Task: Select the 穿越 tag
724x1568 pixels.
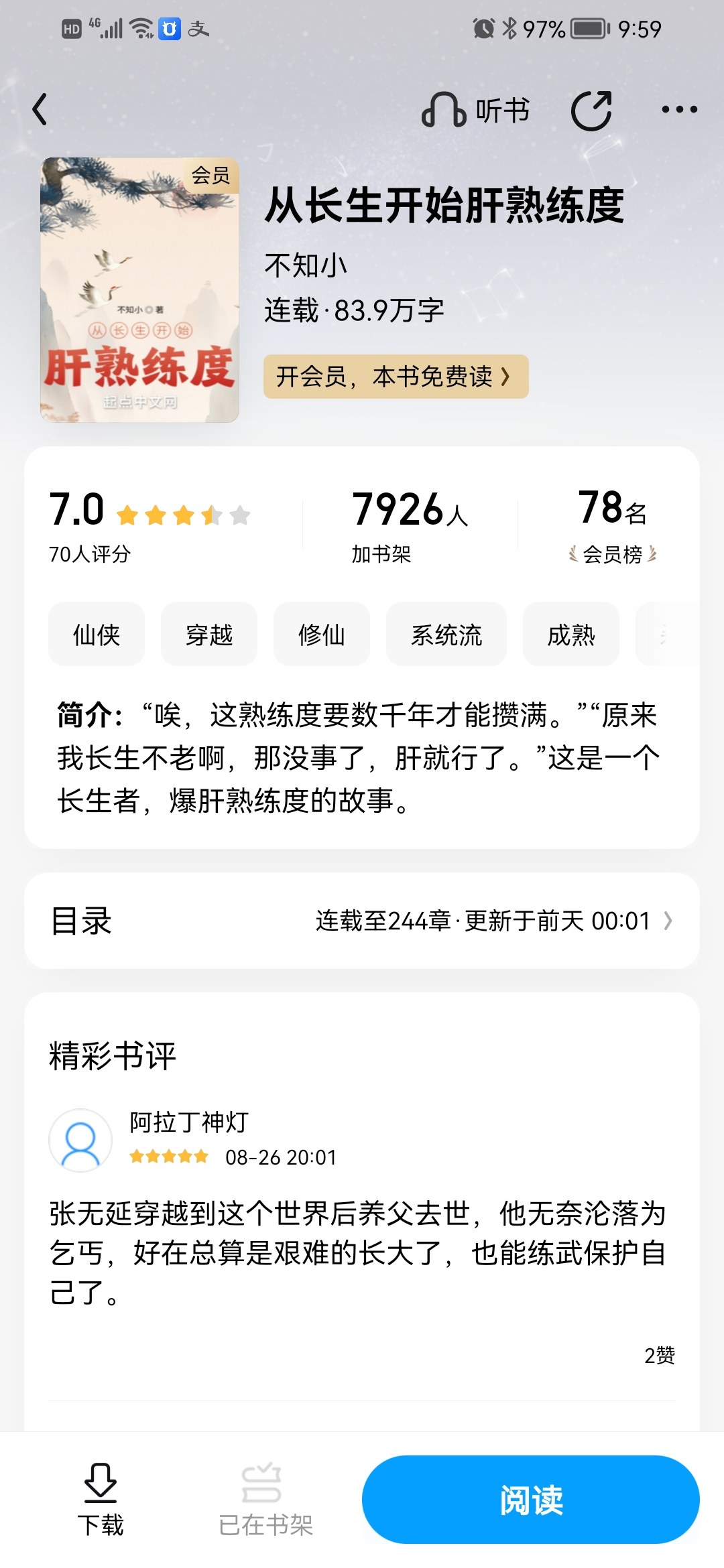Action: click(x=209, y=635)
